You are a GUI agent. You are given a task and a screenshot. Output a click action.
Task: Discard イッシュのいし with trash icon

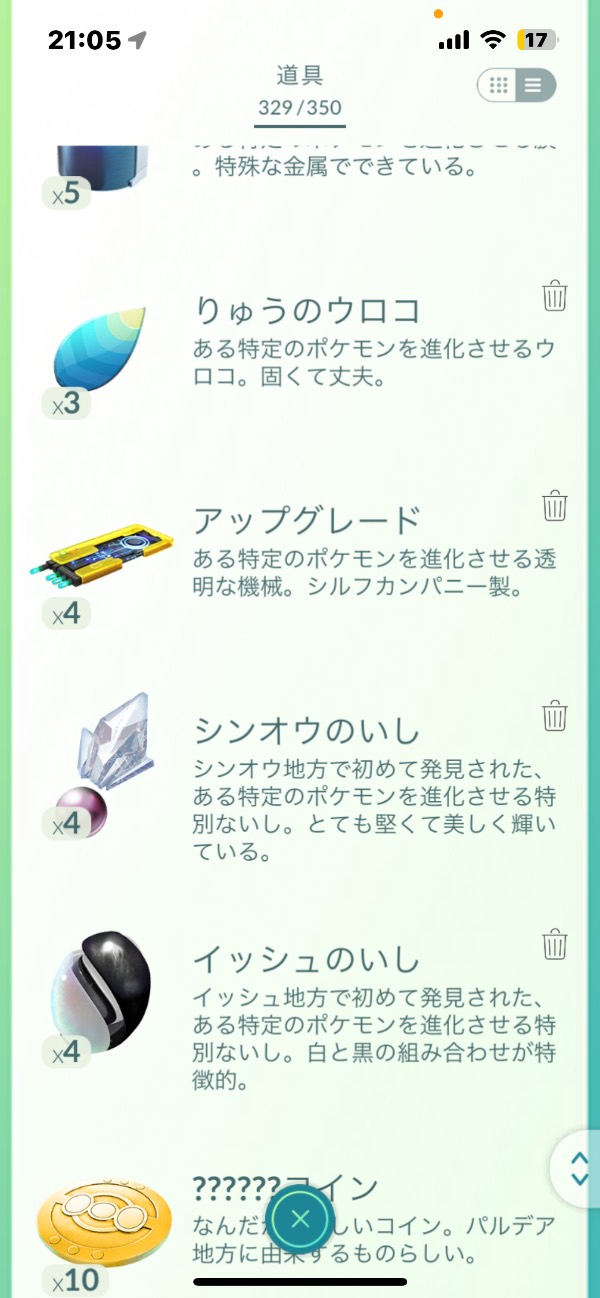coord(555,944)
